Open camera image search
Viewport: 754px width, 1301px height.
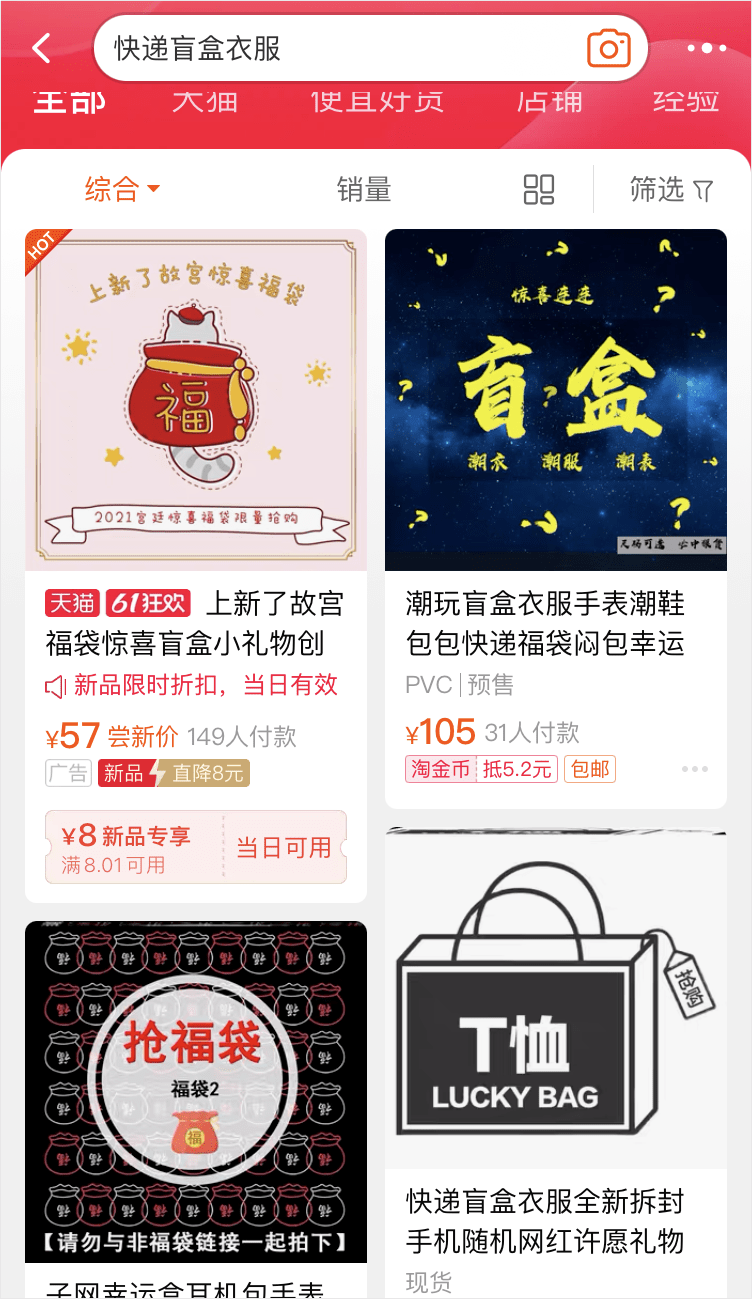[608, 48]
